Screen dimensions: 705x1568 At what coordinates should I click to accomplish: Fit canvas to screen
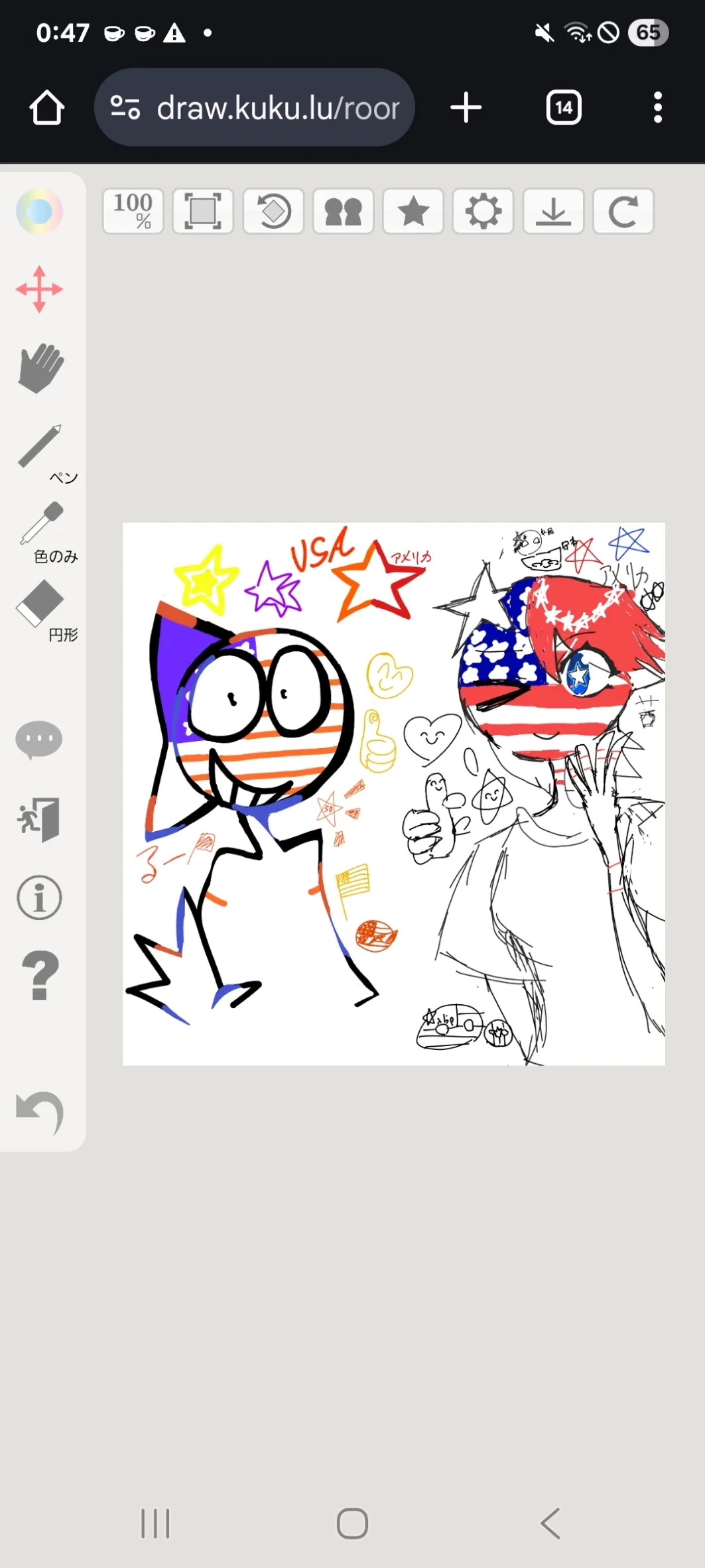pyautogui.click(x=203, y=212)
